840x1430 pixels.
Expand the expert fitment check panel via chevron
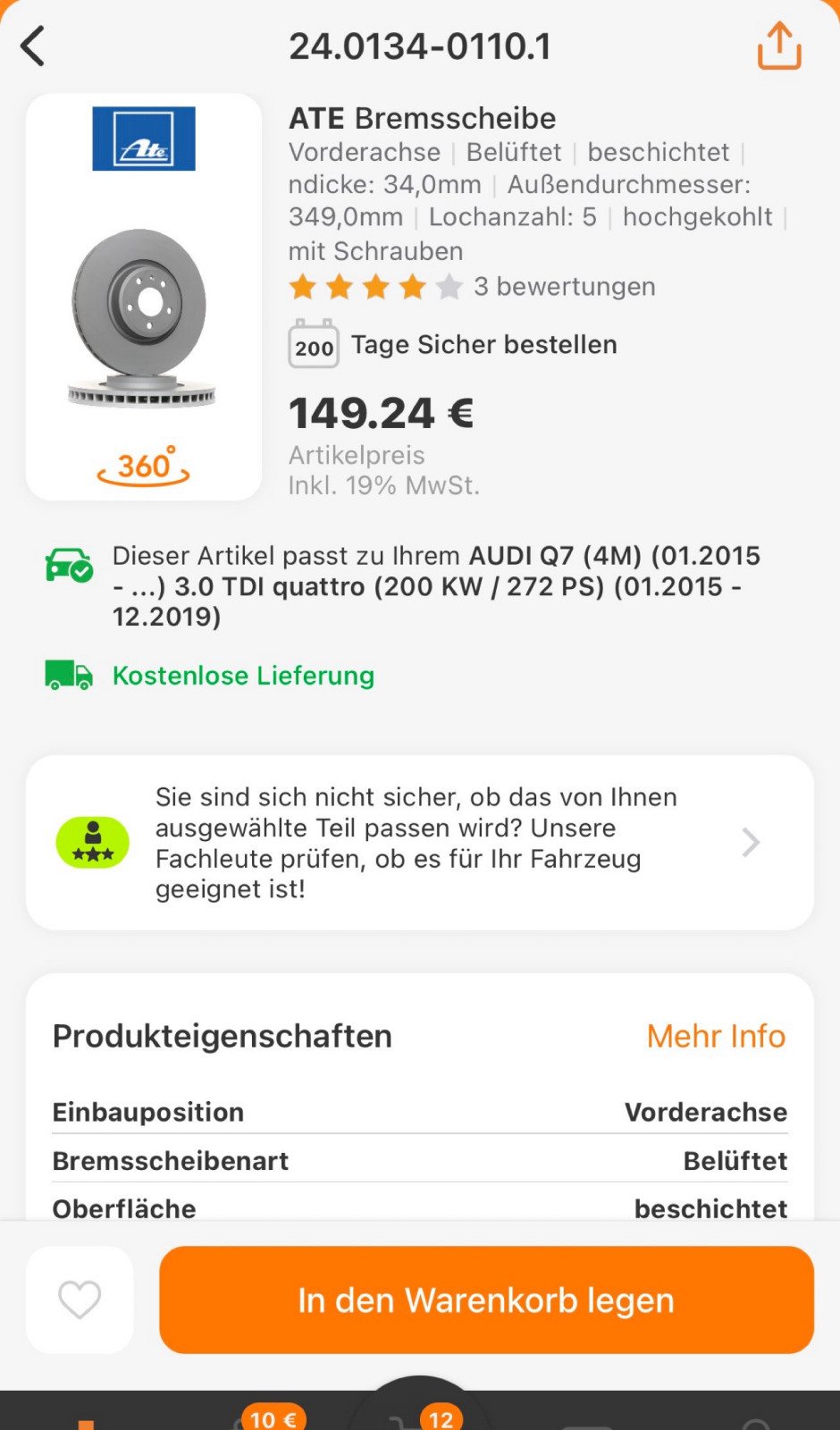tap(749, 841)
